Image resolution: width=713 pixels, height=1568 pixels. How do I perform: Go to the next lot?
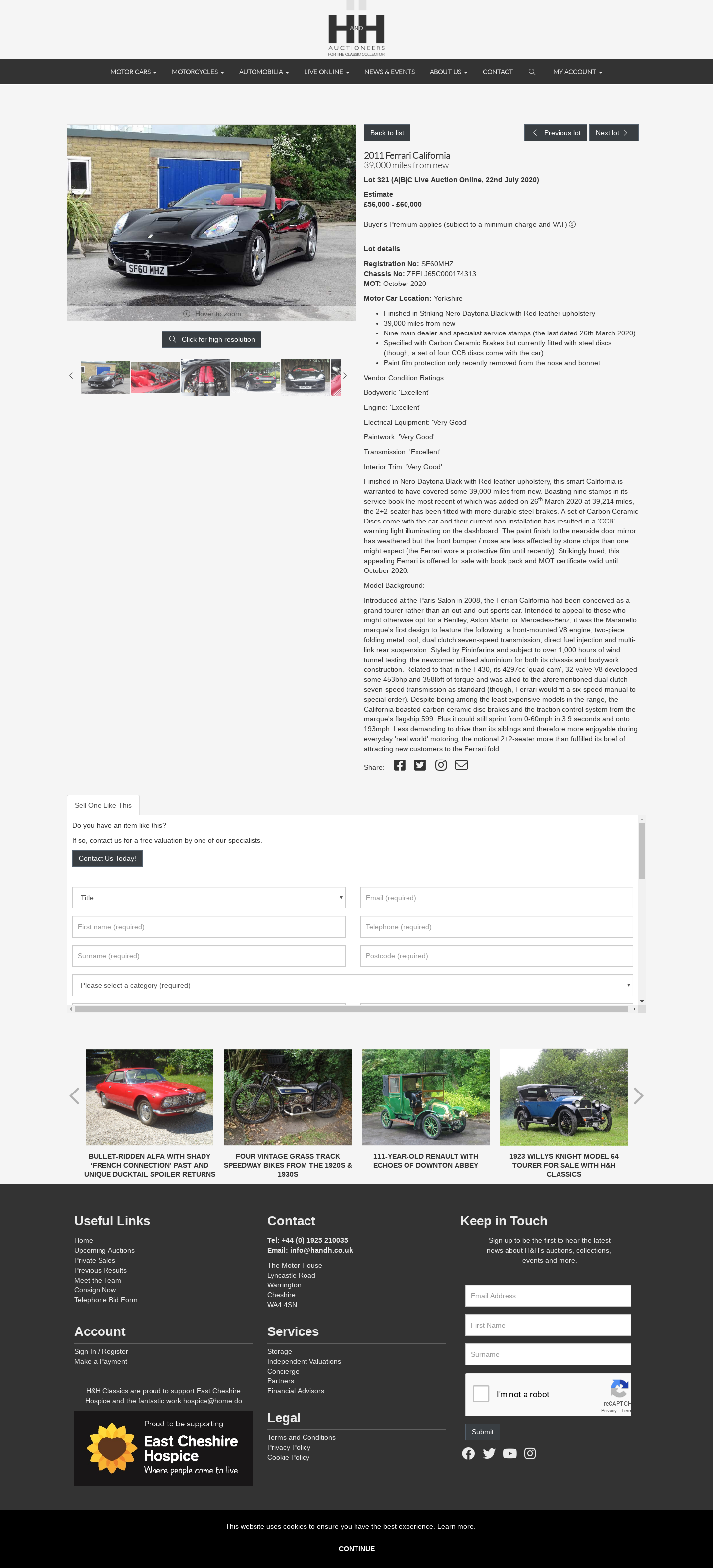(612, 133)
